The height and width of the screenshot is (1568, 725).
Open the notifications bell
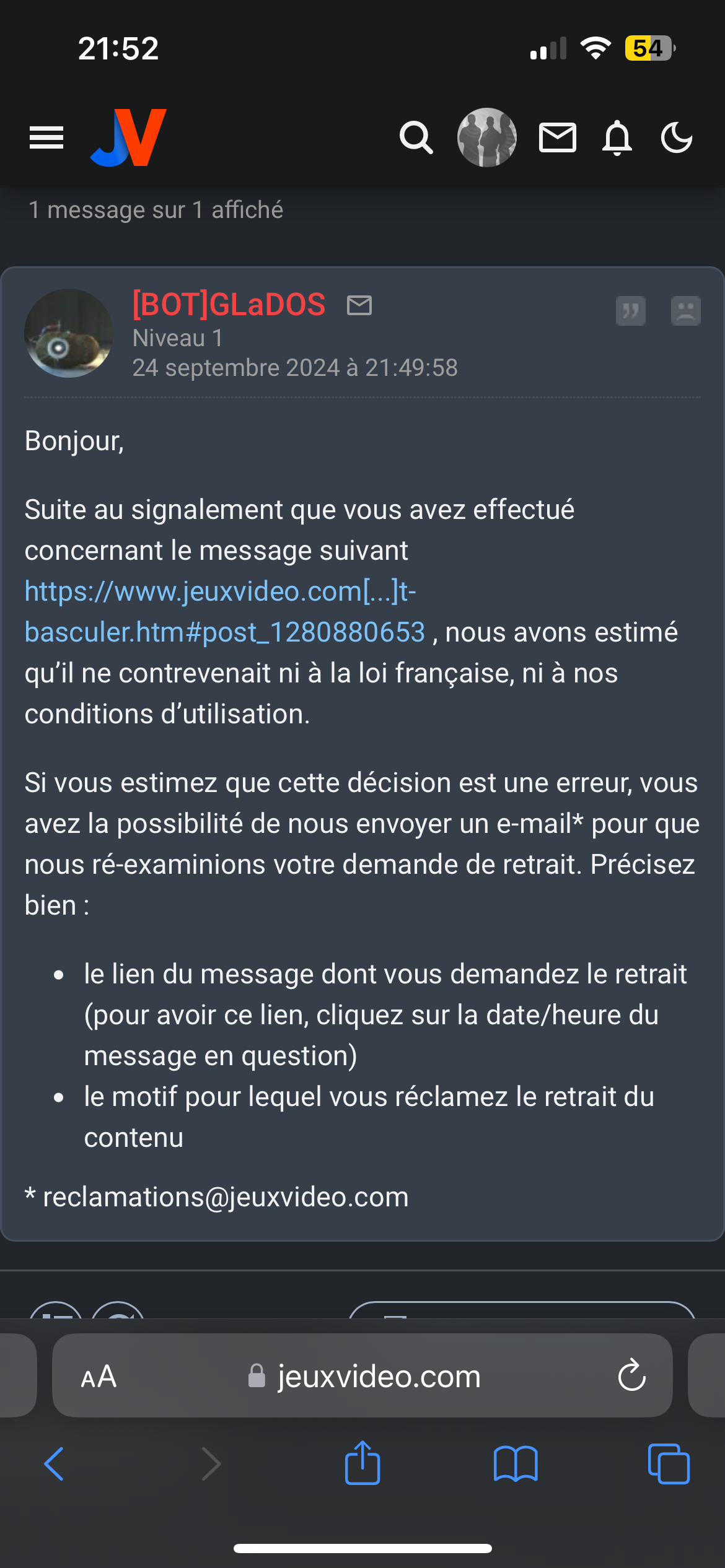[x=617, y=137]
